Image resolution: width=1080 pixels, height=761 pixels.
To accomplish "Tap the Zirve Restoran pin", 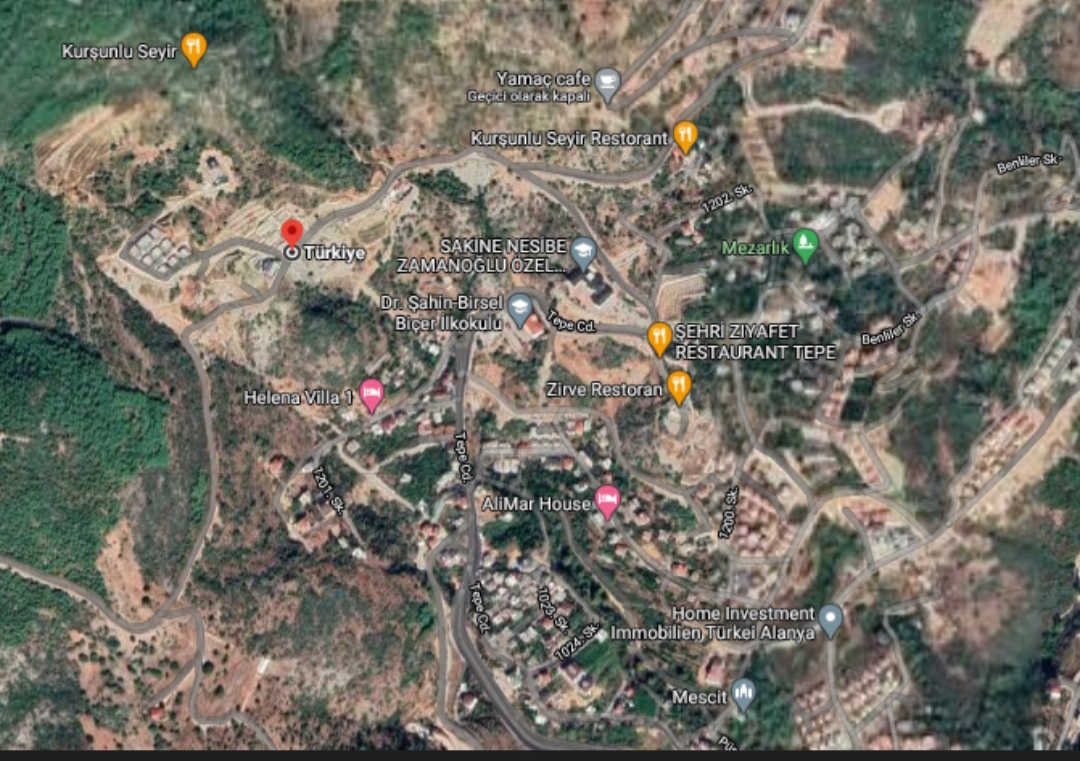I will 679,385.
